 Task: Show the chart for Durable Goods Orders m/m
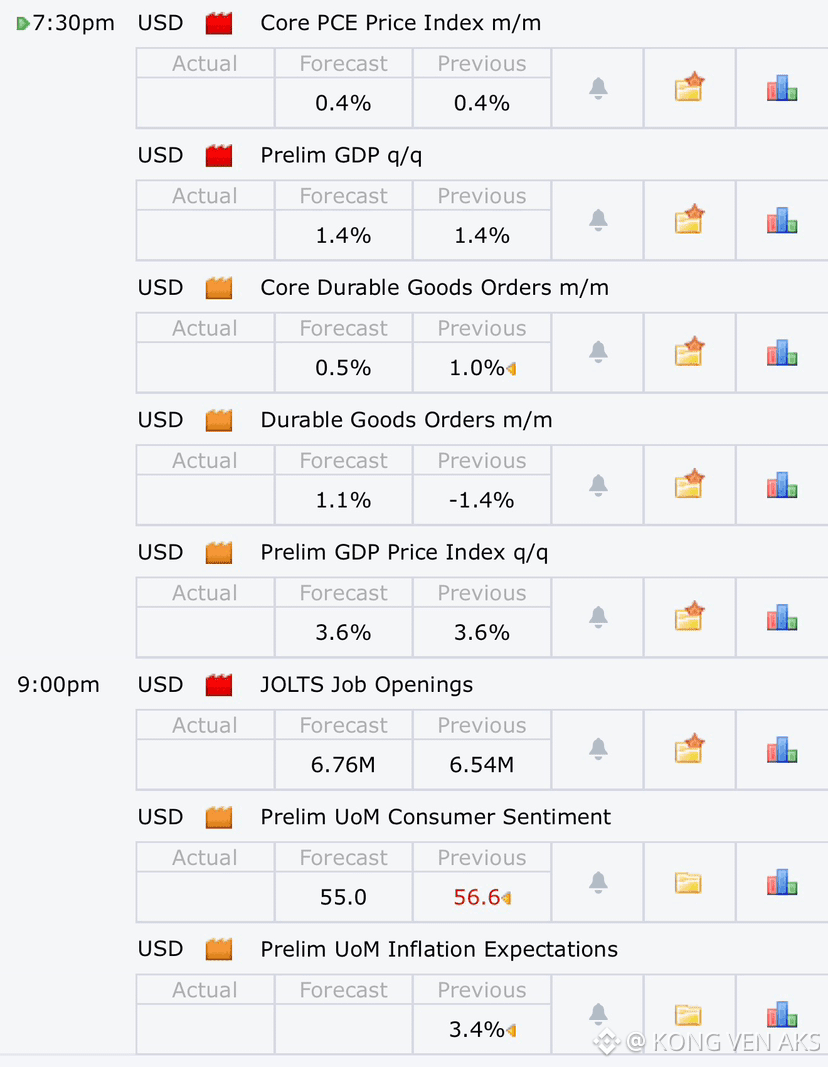782,485
